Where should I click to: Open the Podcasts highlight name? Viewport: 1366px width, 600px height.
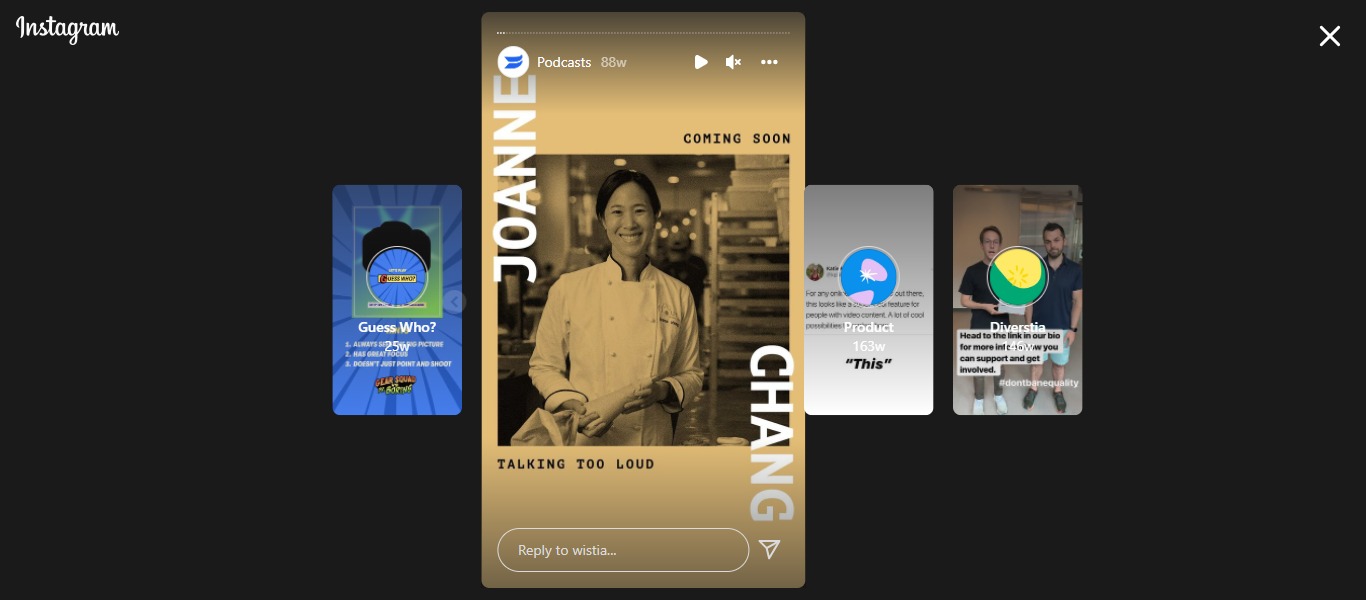(564, 62)
